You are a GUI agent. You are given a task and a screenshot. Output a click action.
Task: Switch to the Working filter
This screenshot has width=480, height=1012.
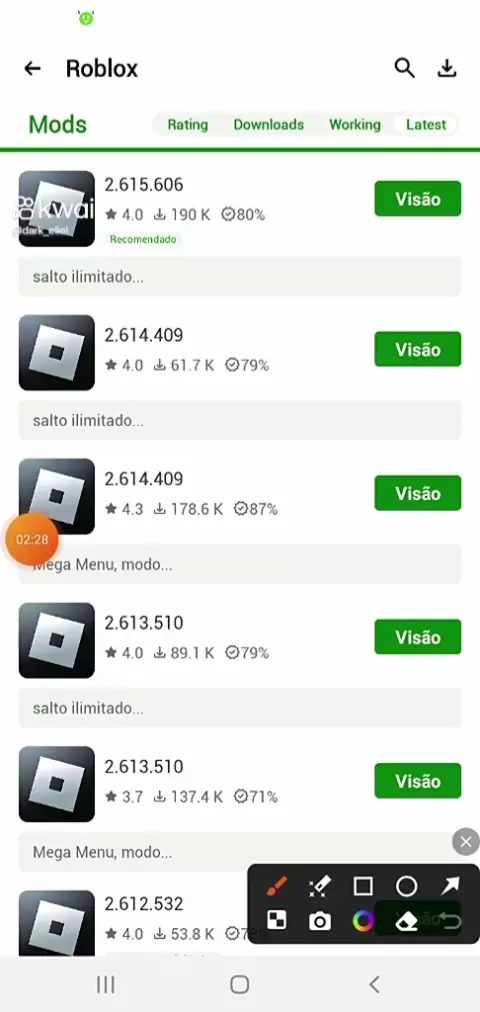(x=355, y=125)
